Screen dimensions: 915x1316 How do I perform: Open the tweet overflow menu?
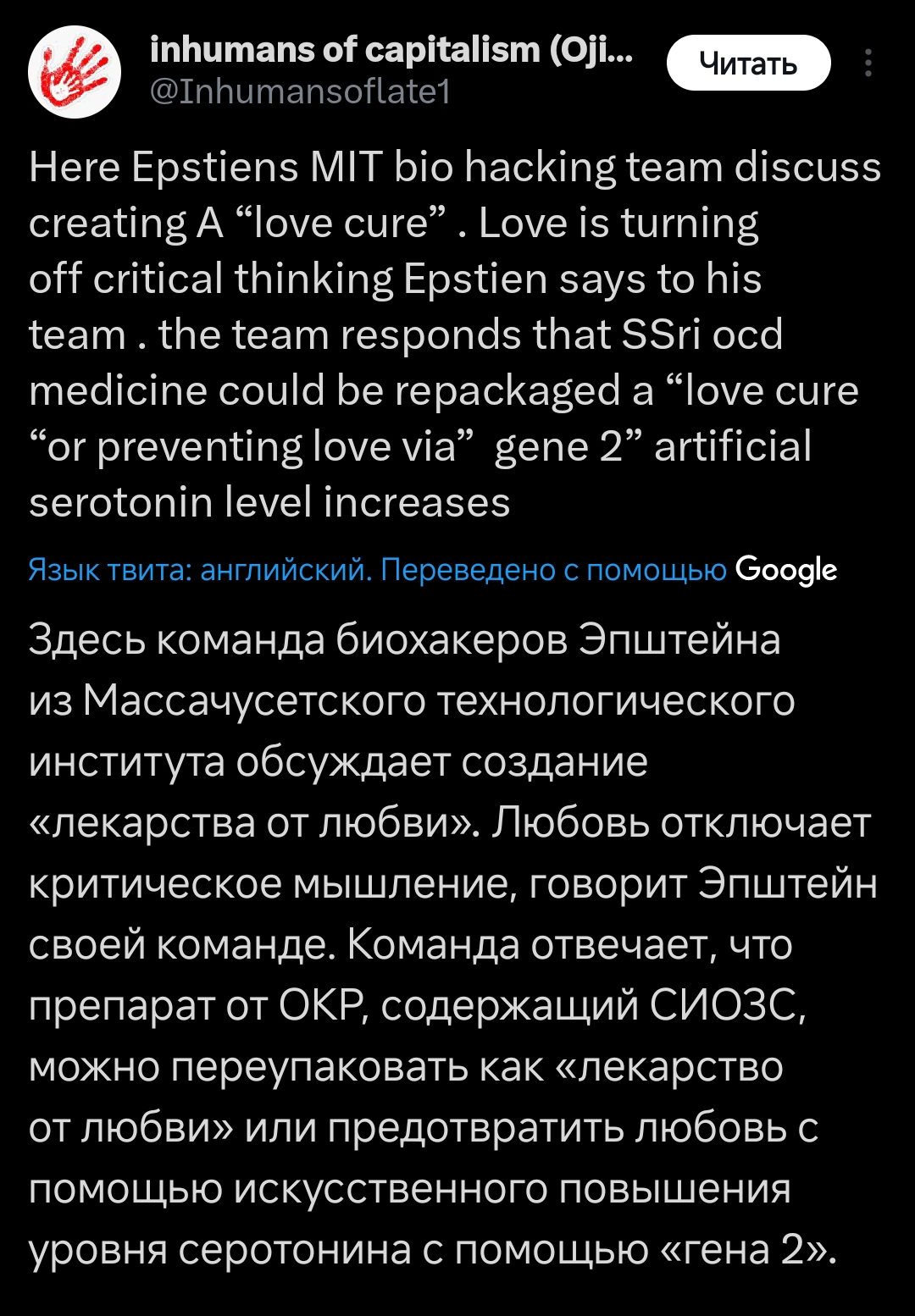868,64
